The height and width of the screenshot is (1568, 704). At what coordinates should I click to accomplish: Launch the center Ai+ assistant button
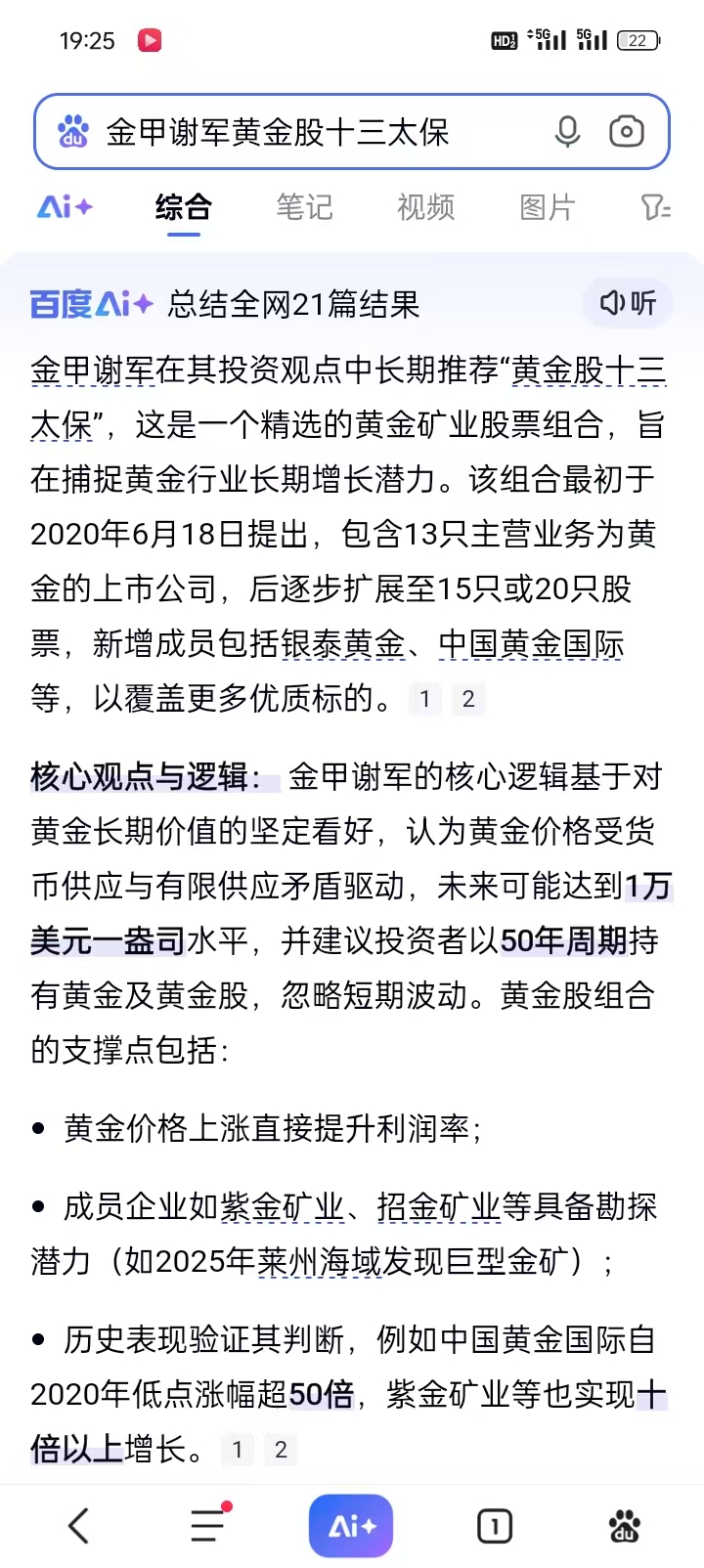pos(351,1525)
